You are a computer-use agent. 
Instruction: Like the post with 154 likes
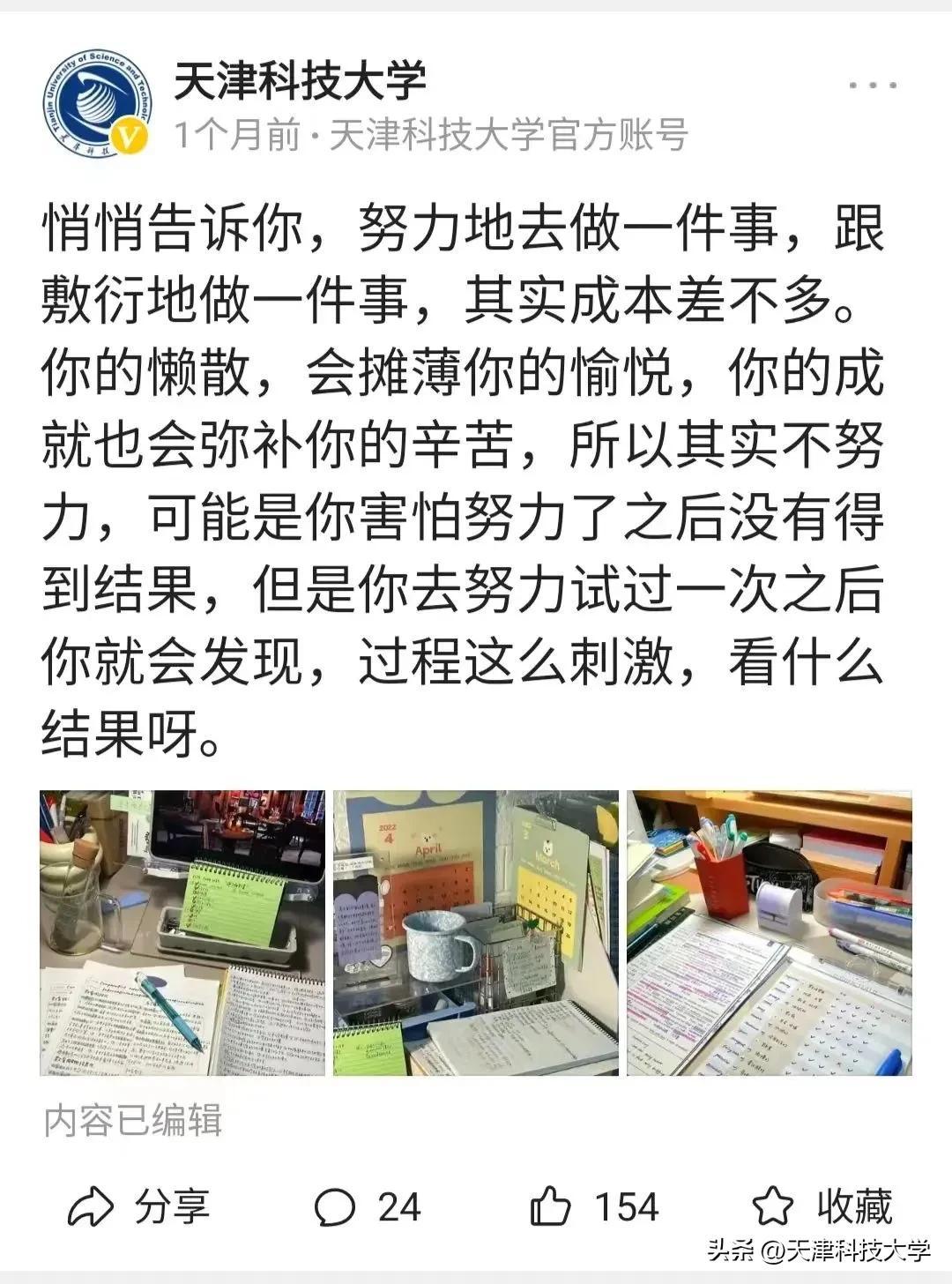coord(594,1206)
